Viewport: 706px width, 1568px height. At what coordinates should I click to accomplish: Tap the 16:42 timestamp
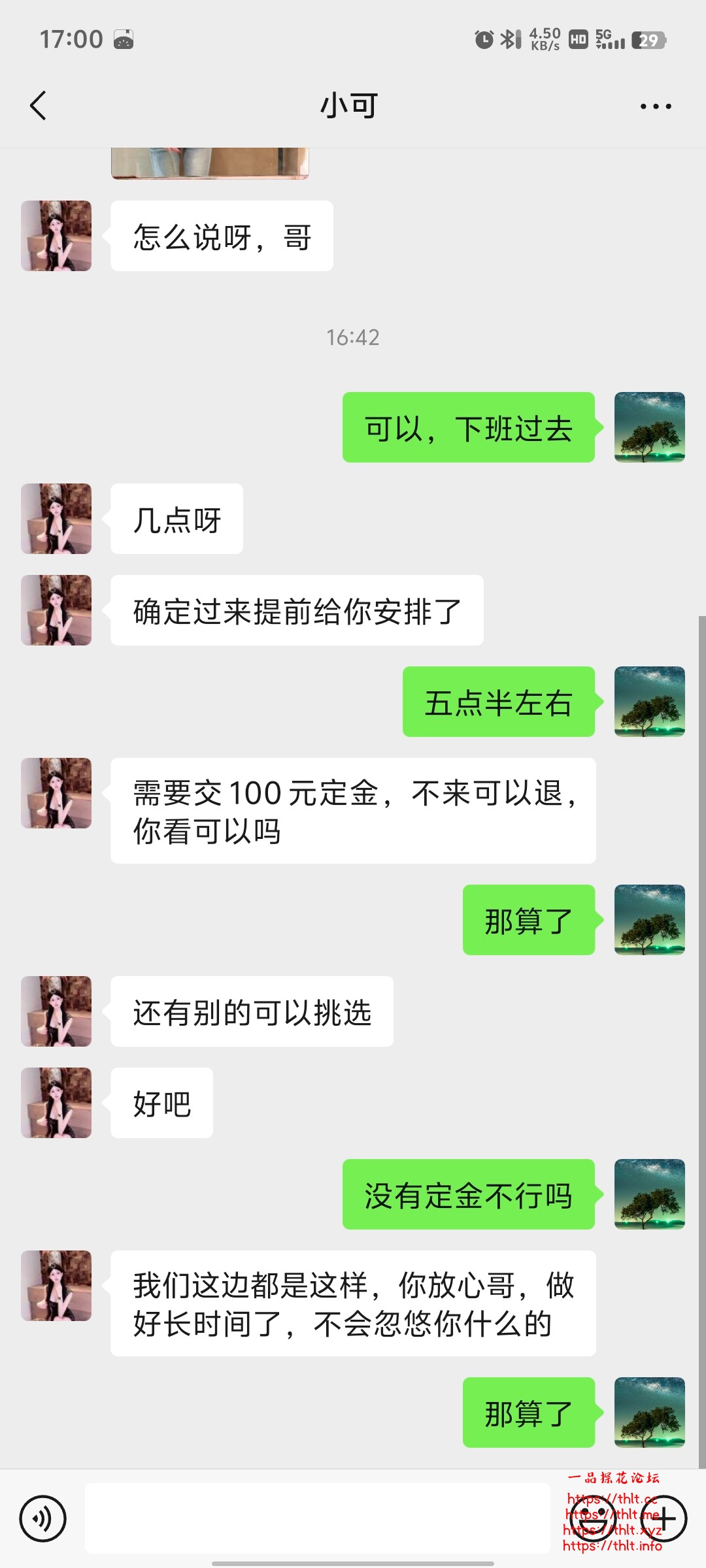tap(353, 338)
